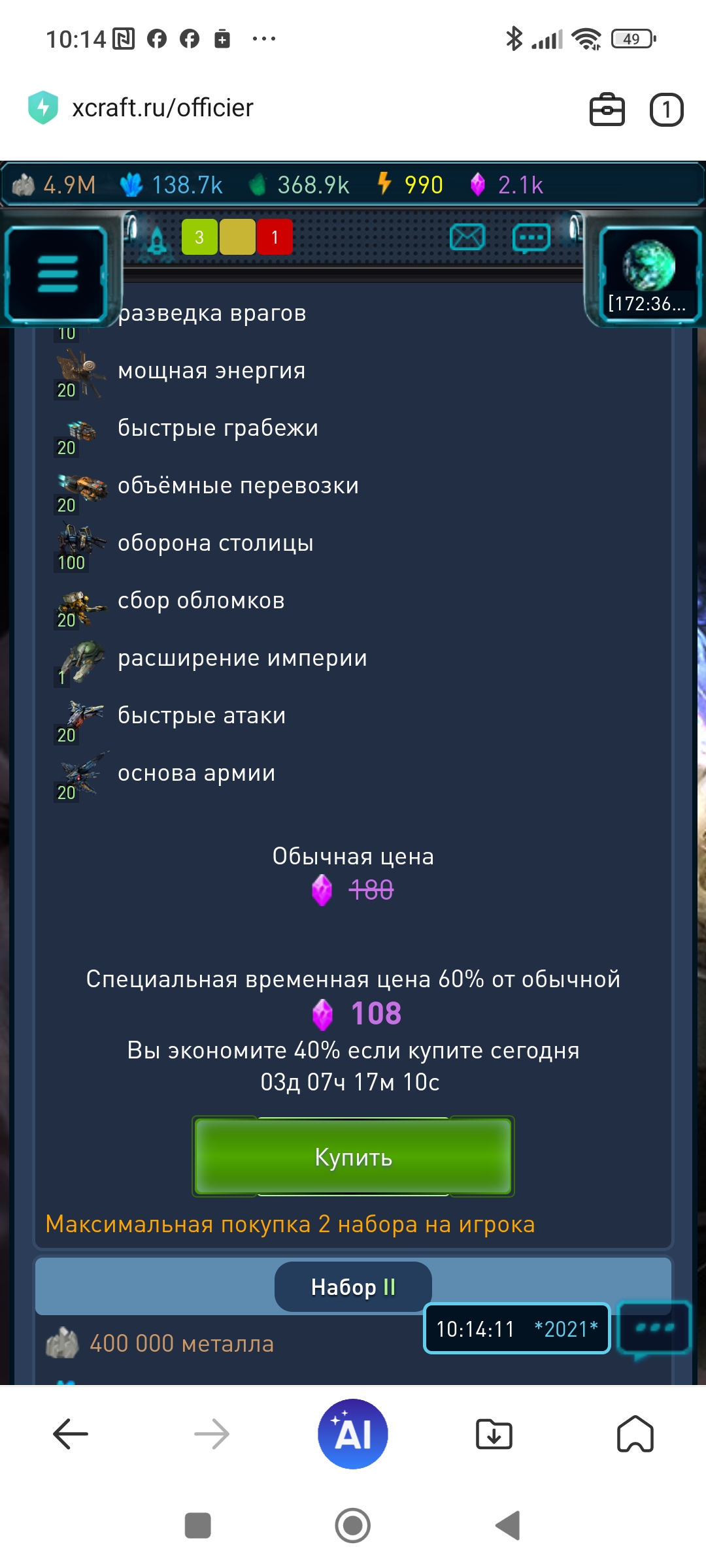Launch the browser AI assistant

(x=353, y=1434)
